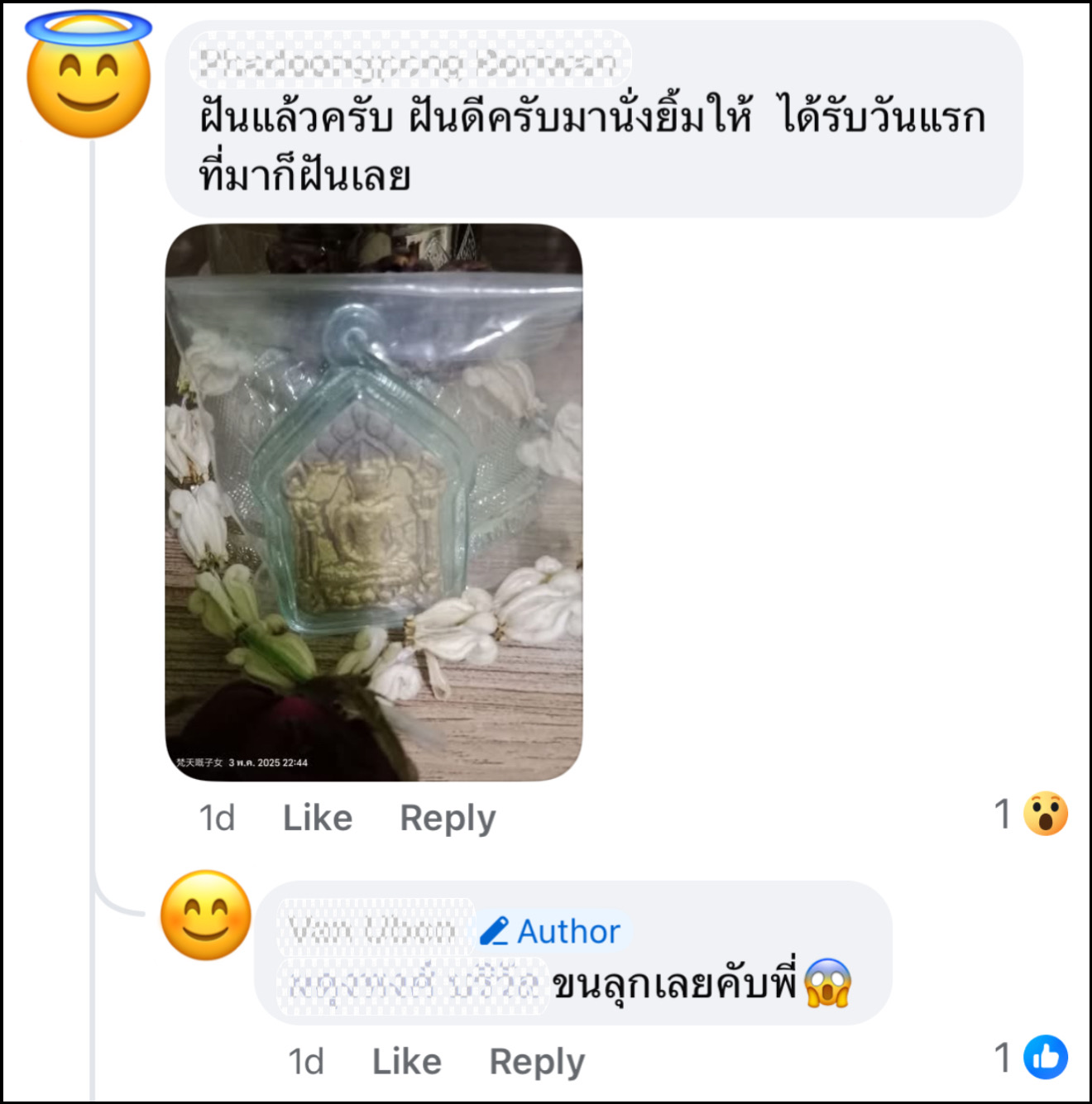Open the attached amulet photo
The image size is (1092, 1104).
(374, 502)
